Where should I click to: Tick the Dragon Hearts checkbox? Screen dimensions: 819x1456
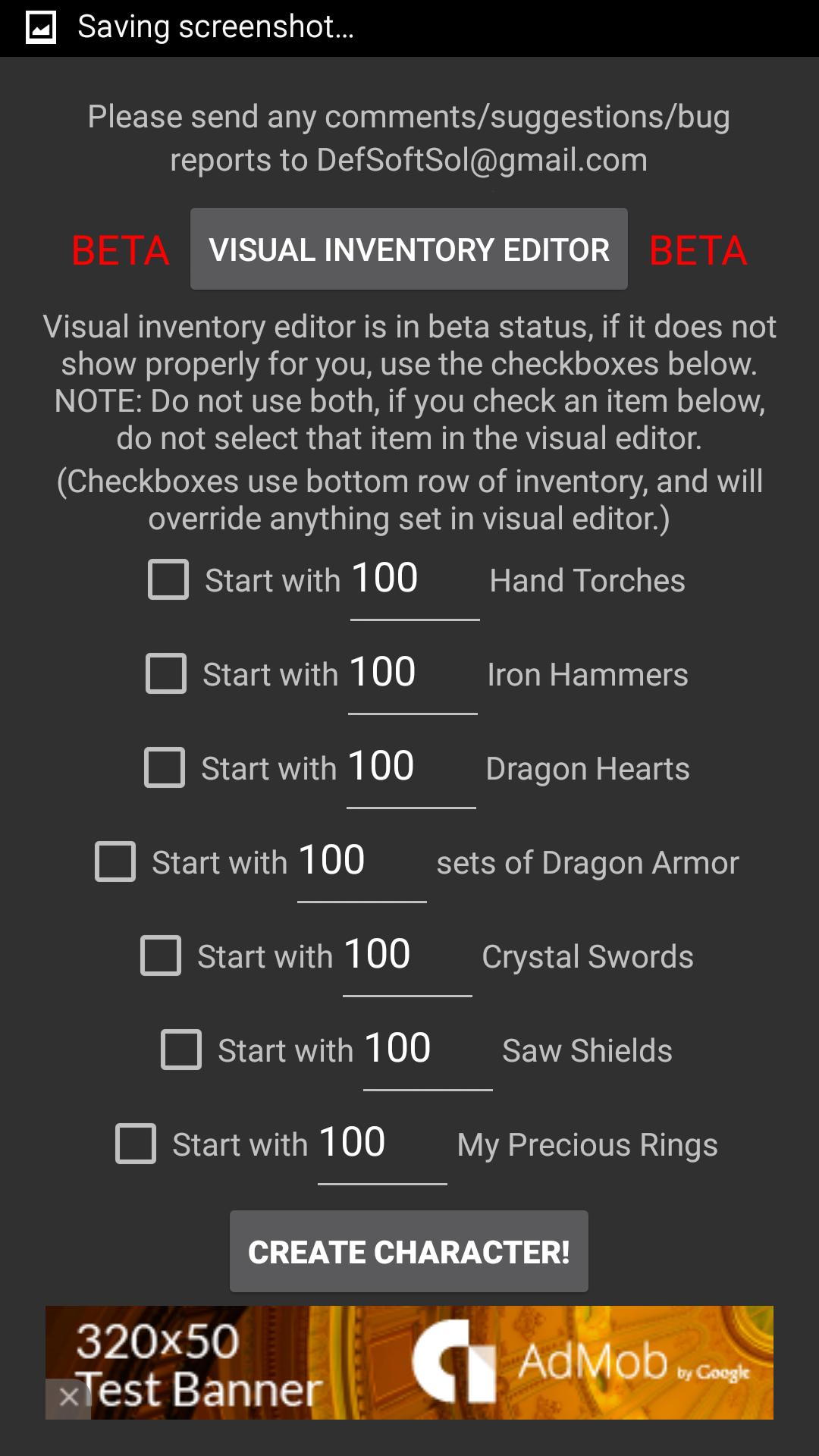pos(165,768)
